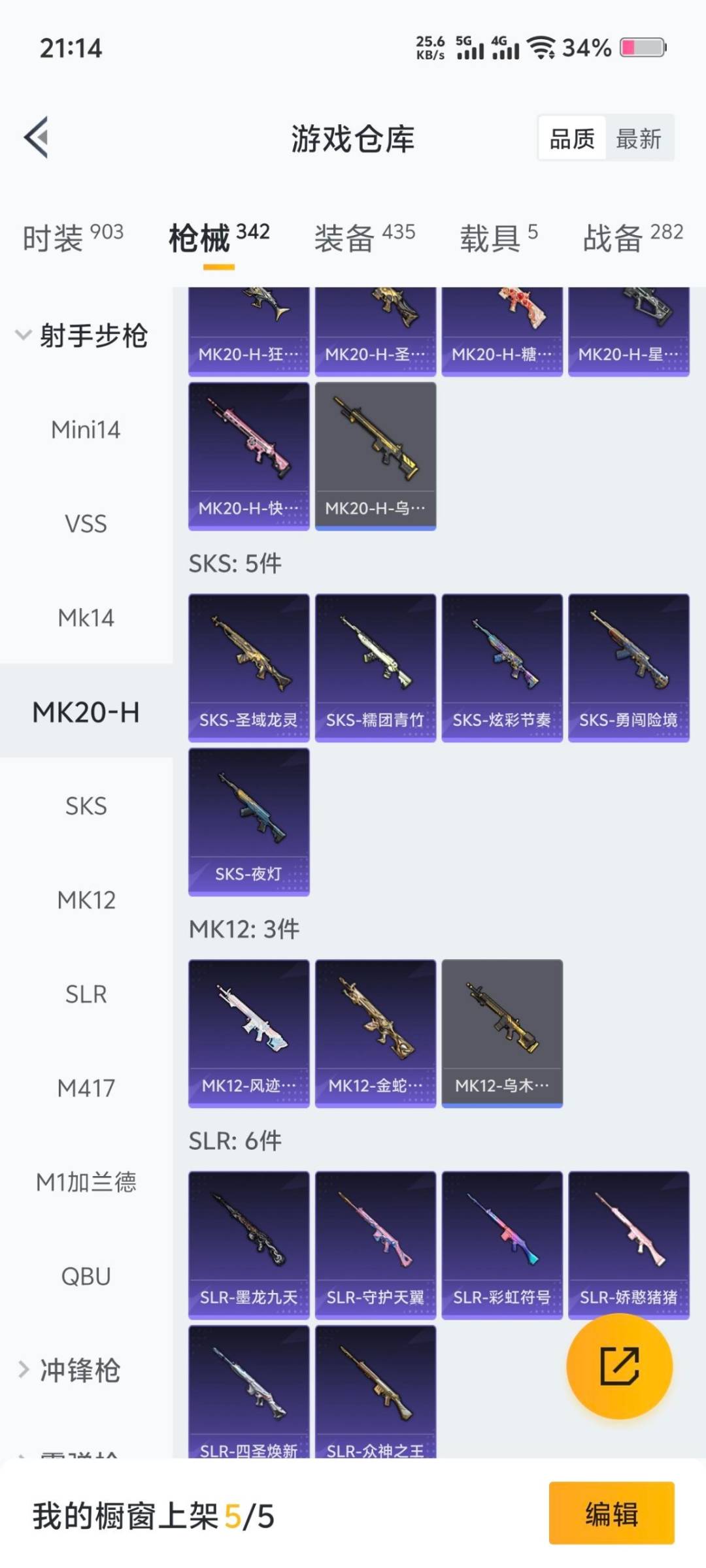This screenshot has width=706, height=1568.
Task: Select VSS in the sidebar
Action: [x=86, y=524]
